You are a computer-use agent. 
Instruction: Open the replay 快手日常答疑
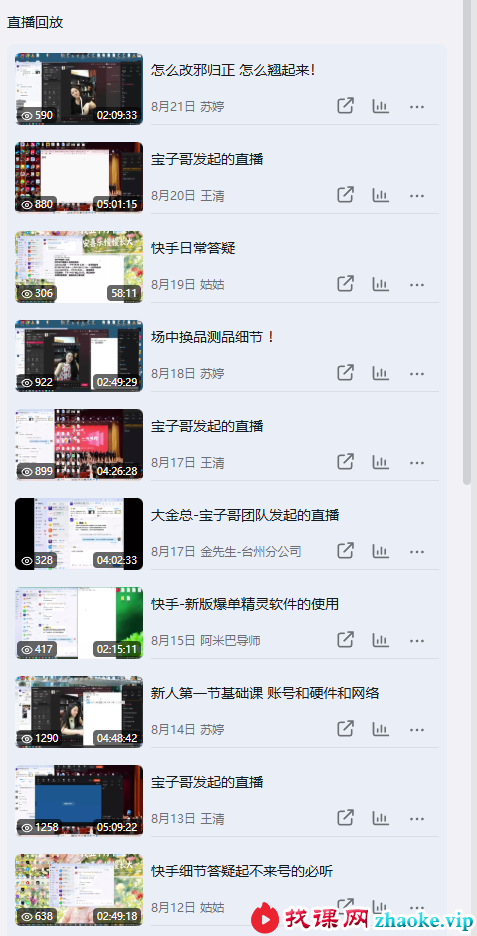(193, 248)
